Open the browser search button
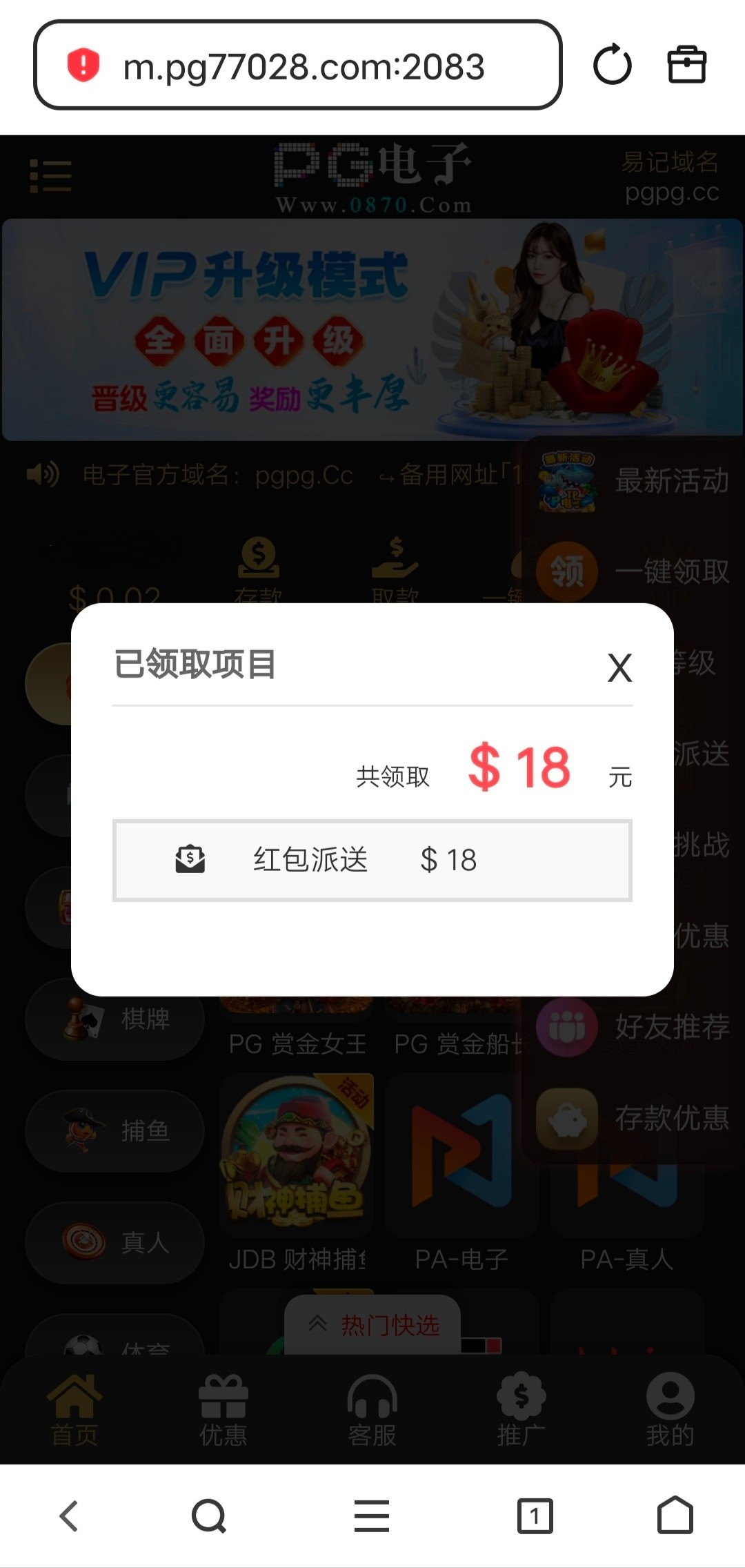 [x=208, y=1516]
